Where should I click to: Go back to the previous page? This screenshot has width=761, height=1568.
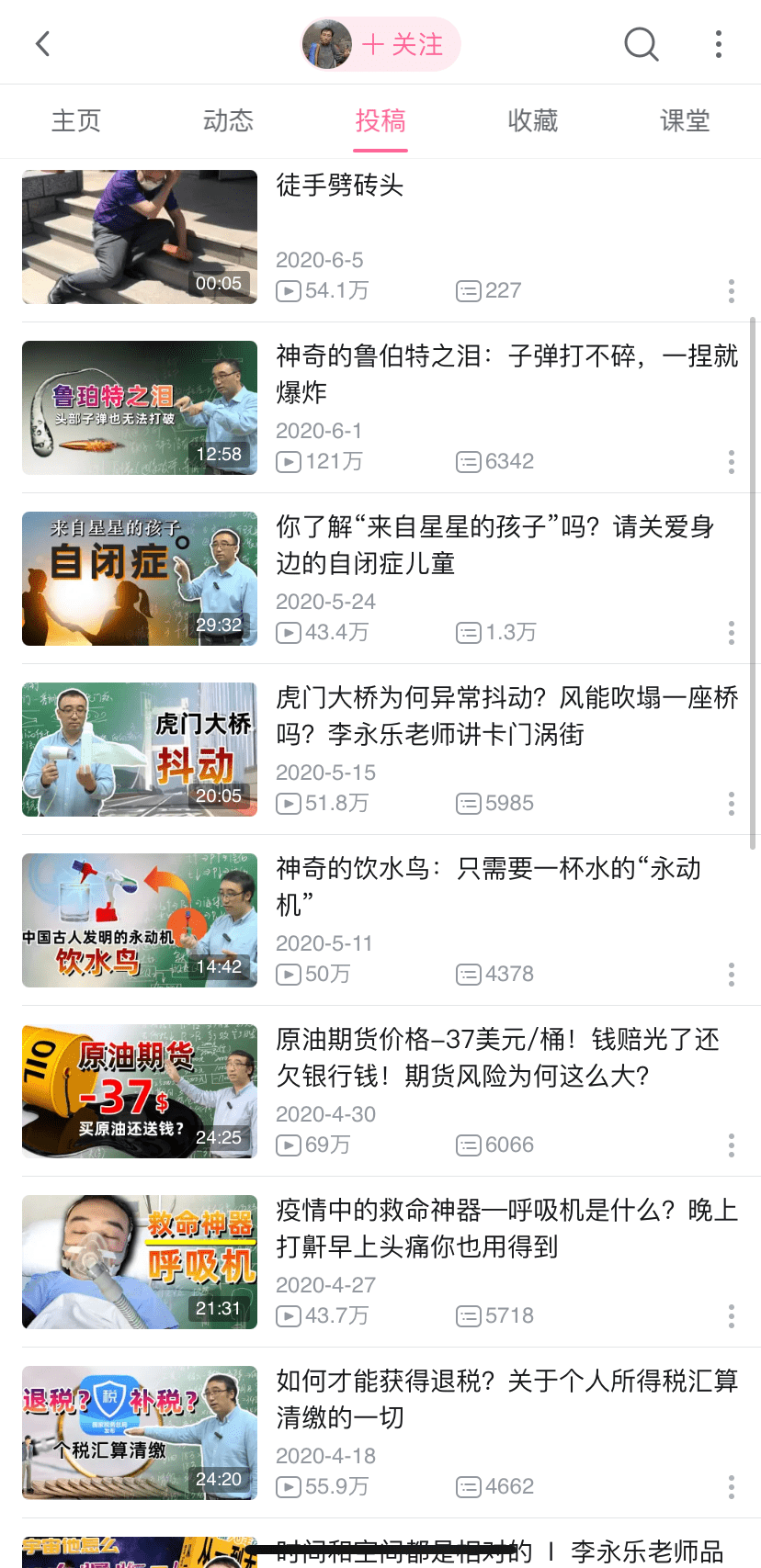click(42, 43)
